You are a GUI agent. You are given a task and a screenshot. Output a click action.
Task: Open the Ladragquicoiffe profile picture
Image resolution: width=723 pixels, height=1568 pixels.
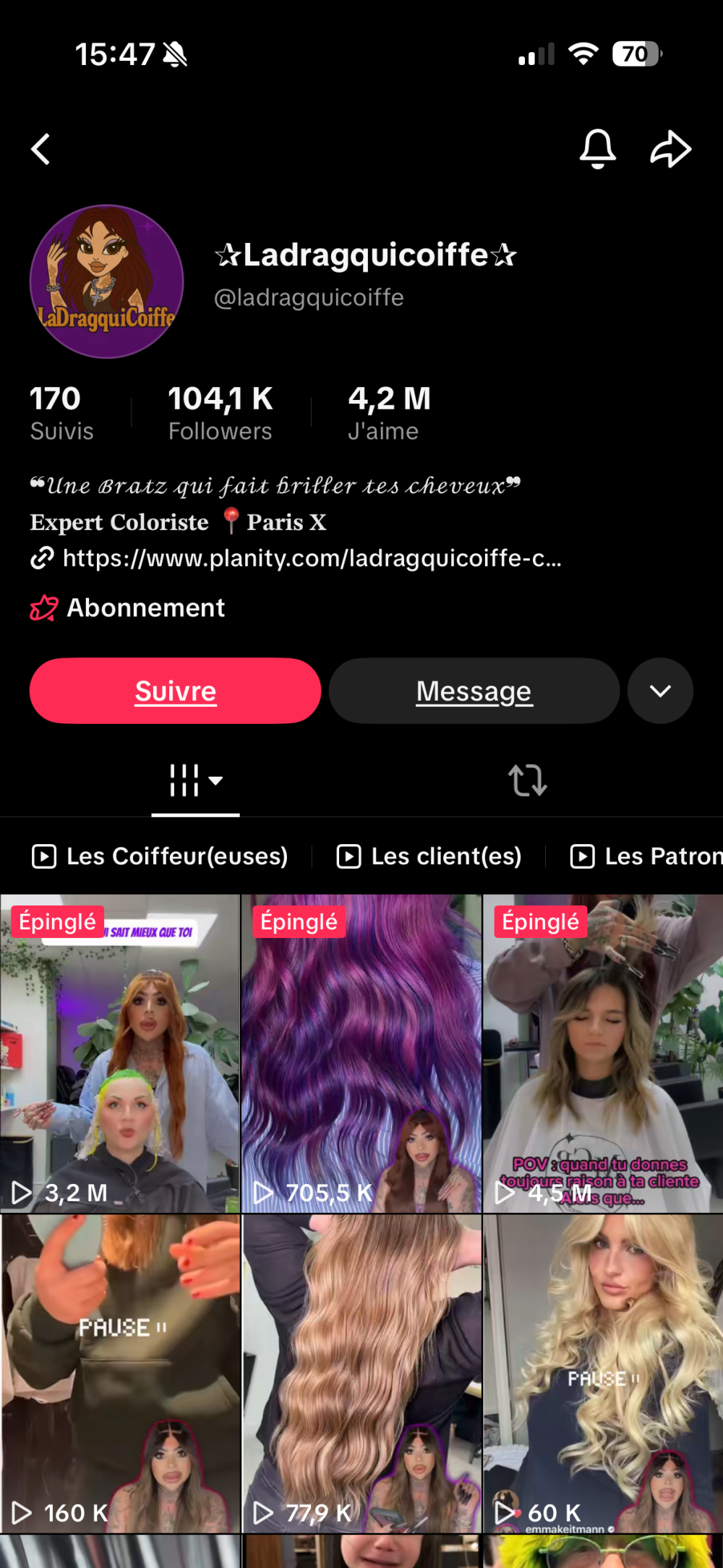click(107, 281)
